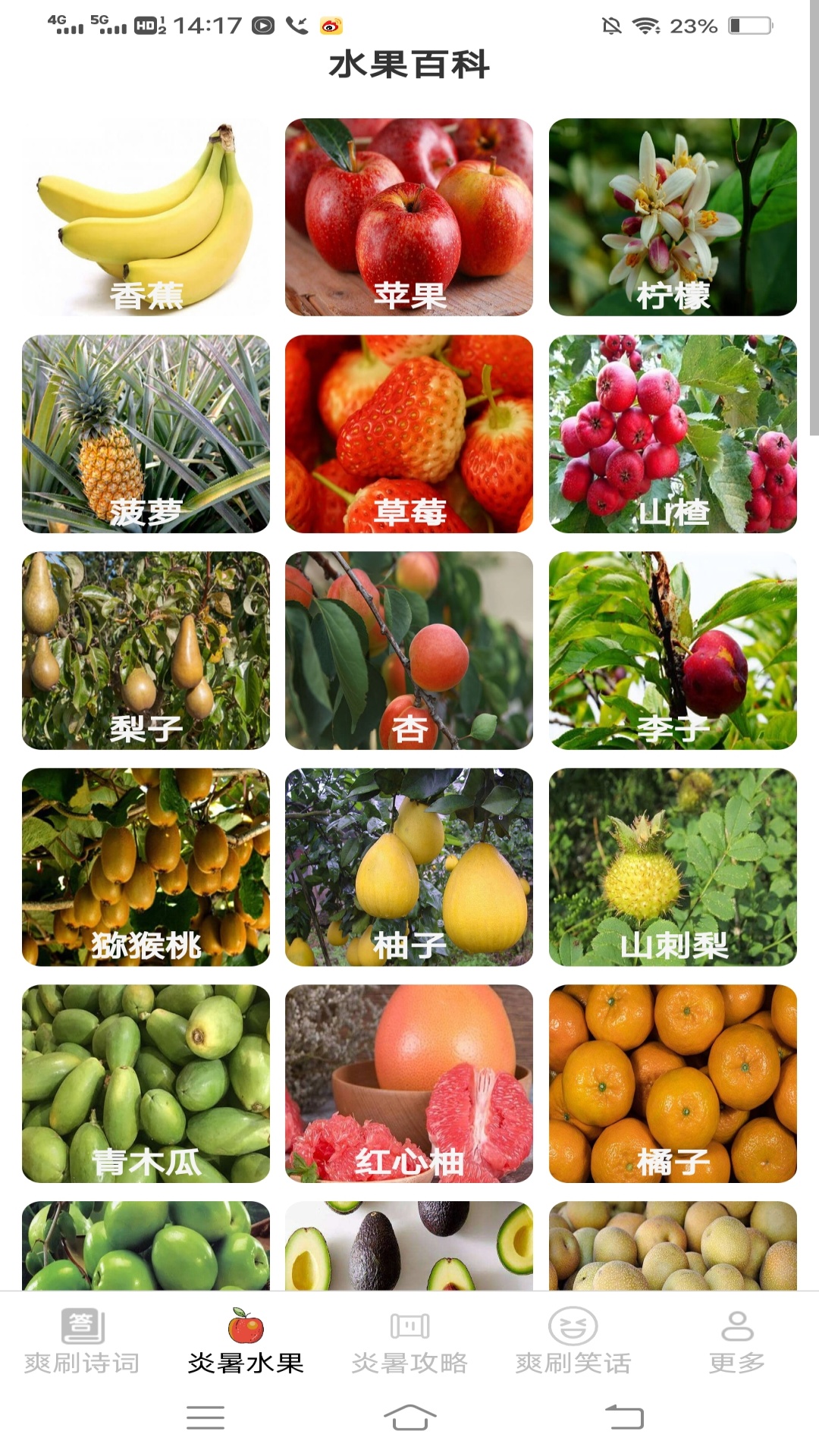Open the 香蕉 banana tile
The width and height of the screenshot is (819, 1456).
click(x=146, y=217)
